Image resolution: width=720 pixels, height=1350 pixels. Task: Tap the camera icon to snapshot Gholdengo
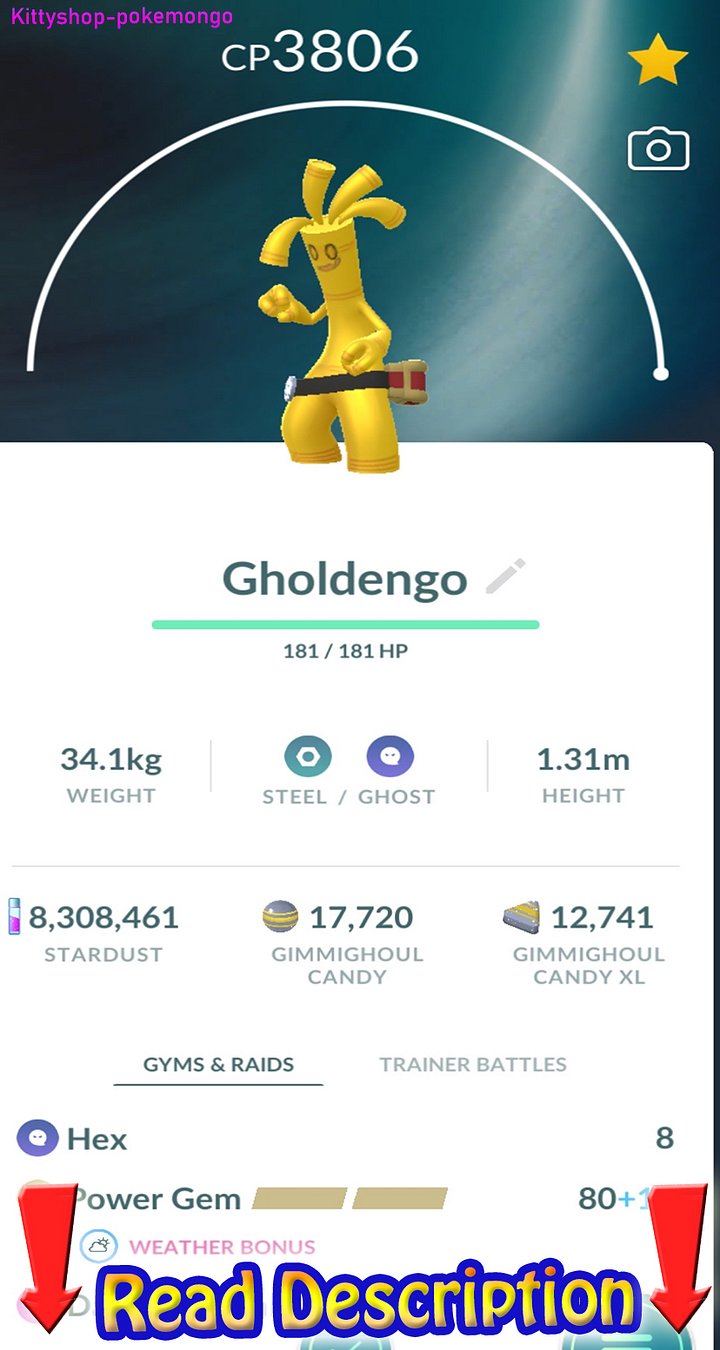point(659,148)
